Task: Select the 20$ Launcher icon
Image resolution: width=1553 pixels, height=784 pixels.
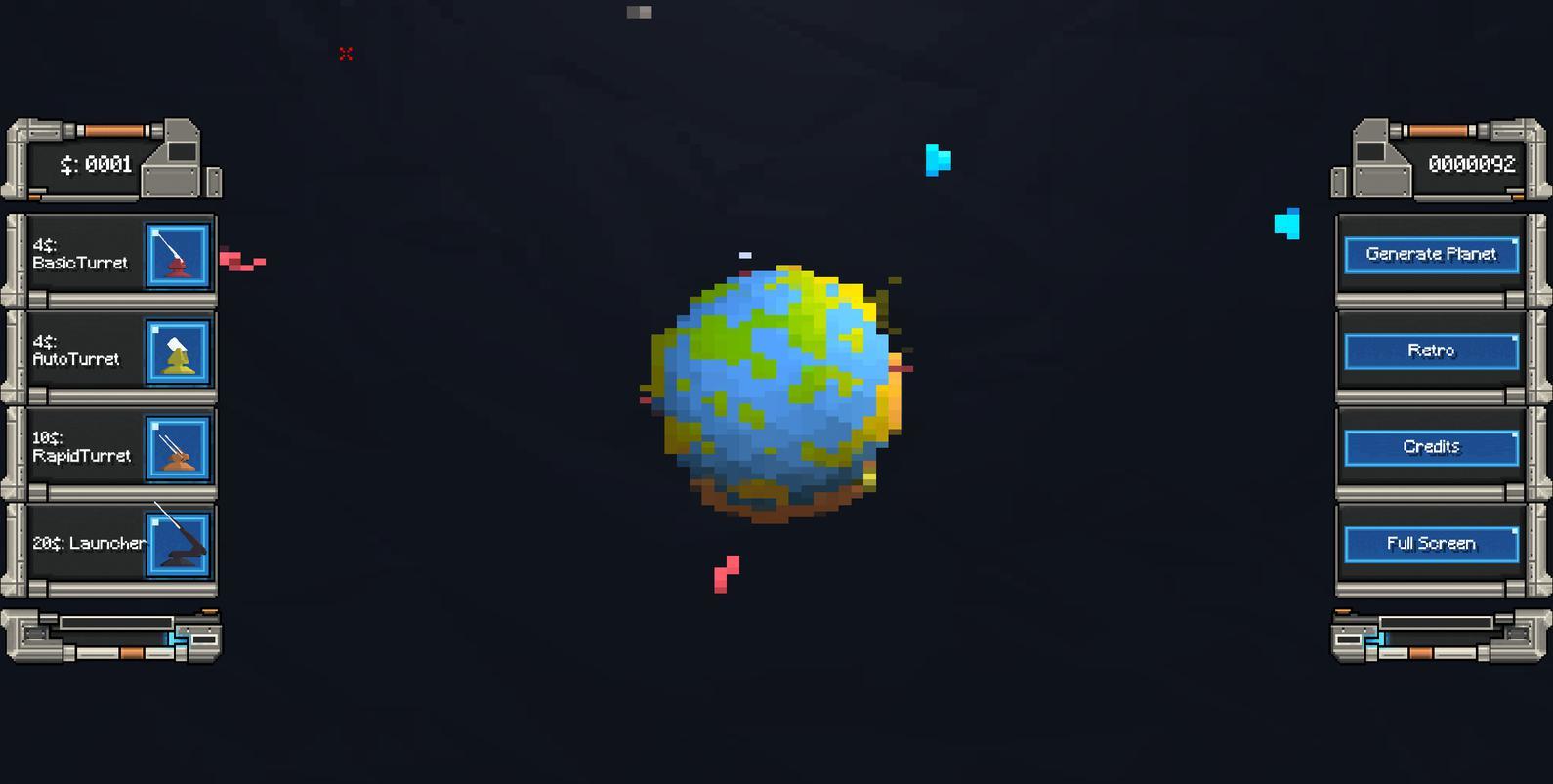Action: 178,545
